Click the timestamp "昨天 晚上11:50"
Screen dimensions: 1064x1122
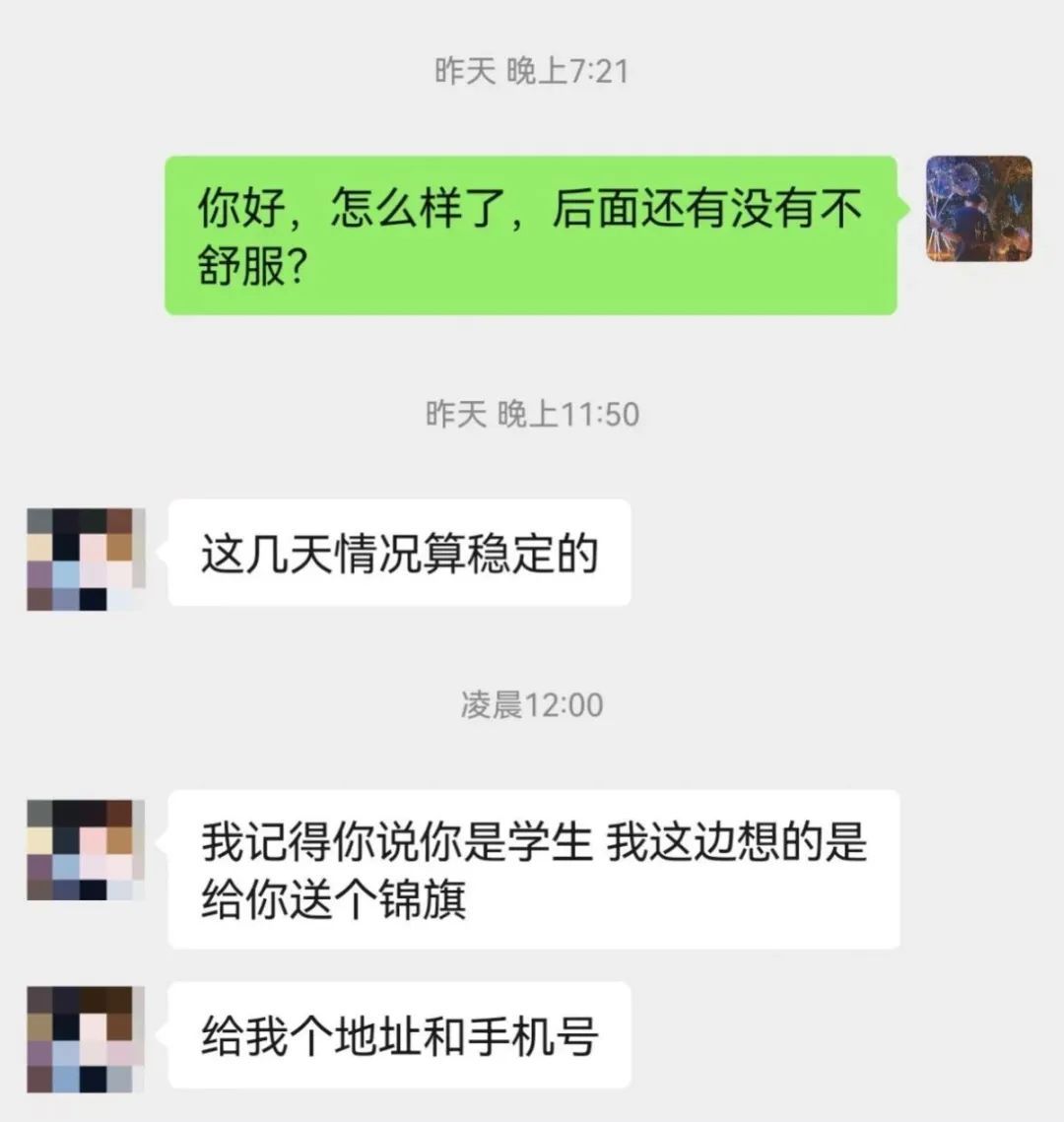pos(532,416)
